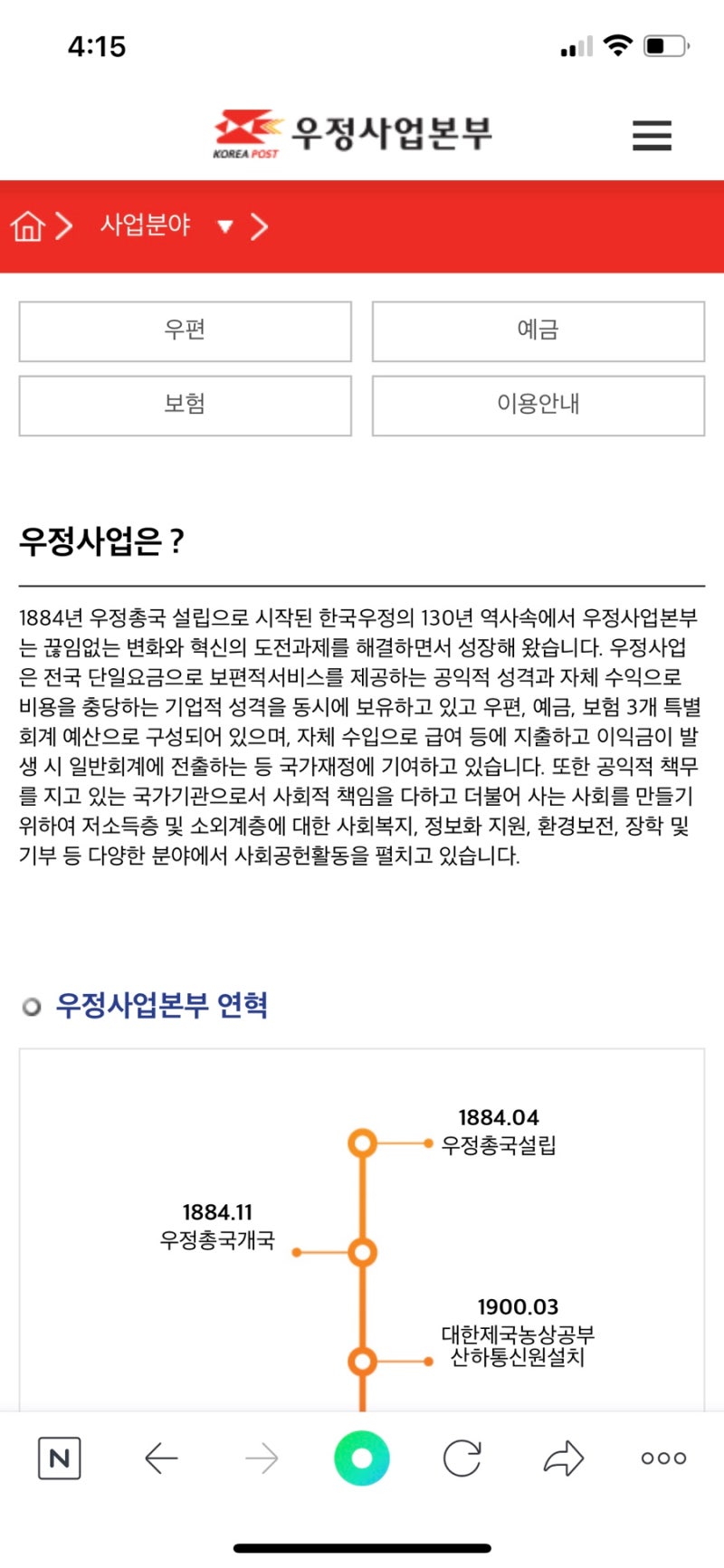This screenshot has height=1568, width=724.
Task: Go to the home breadcrumb icon
Action: click(x=28, y=225)
